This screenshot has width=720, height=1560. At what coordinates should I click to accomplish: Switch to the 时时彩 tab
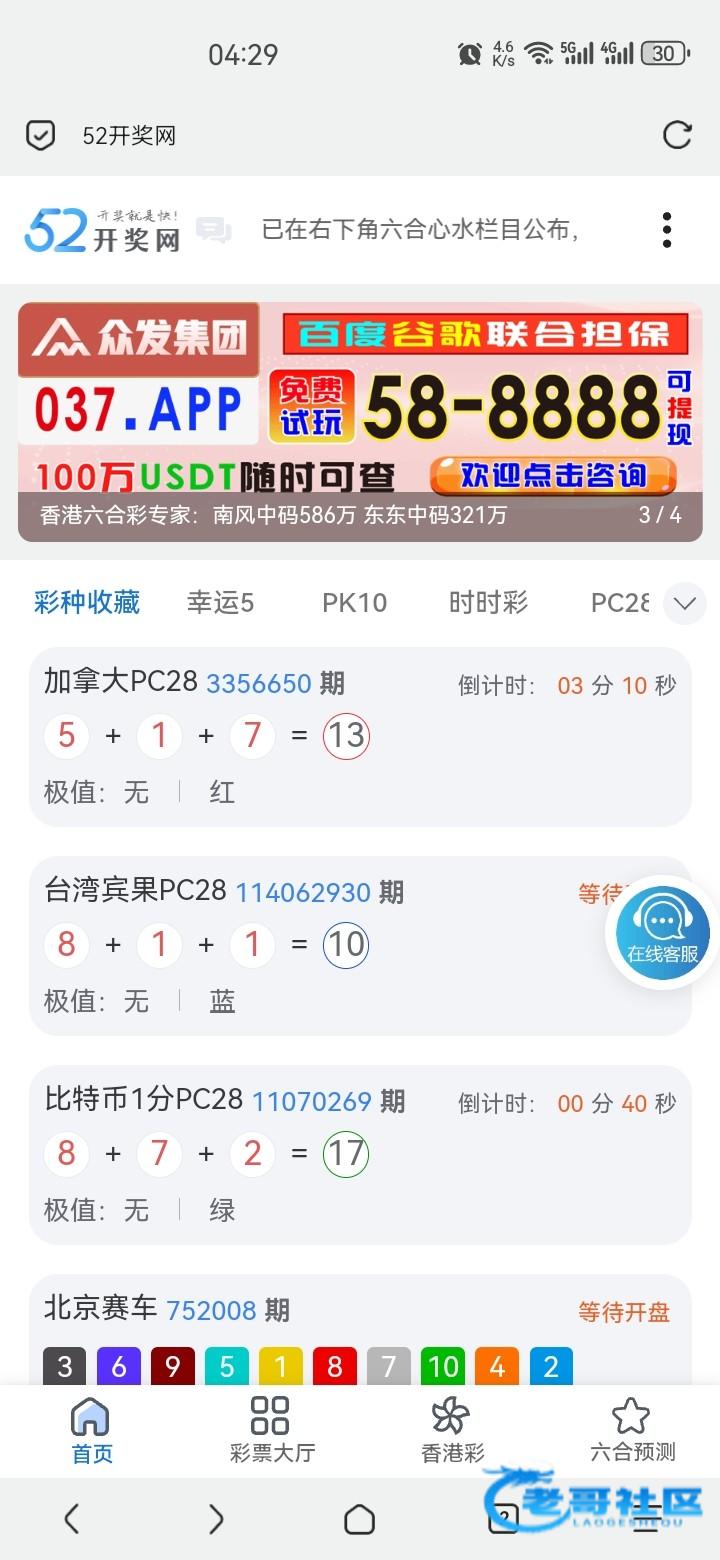pyautogui.click(x=488, y=602)
